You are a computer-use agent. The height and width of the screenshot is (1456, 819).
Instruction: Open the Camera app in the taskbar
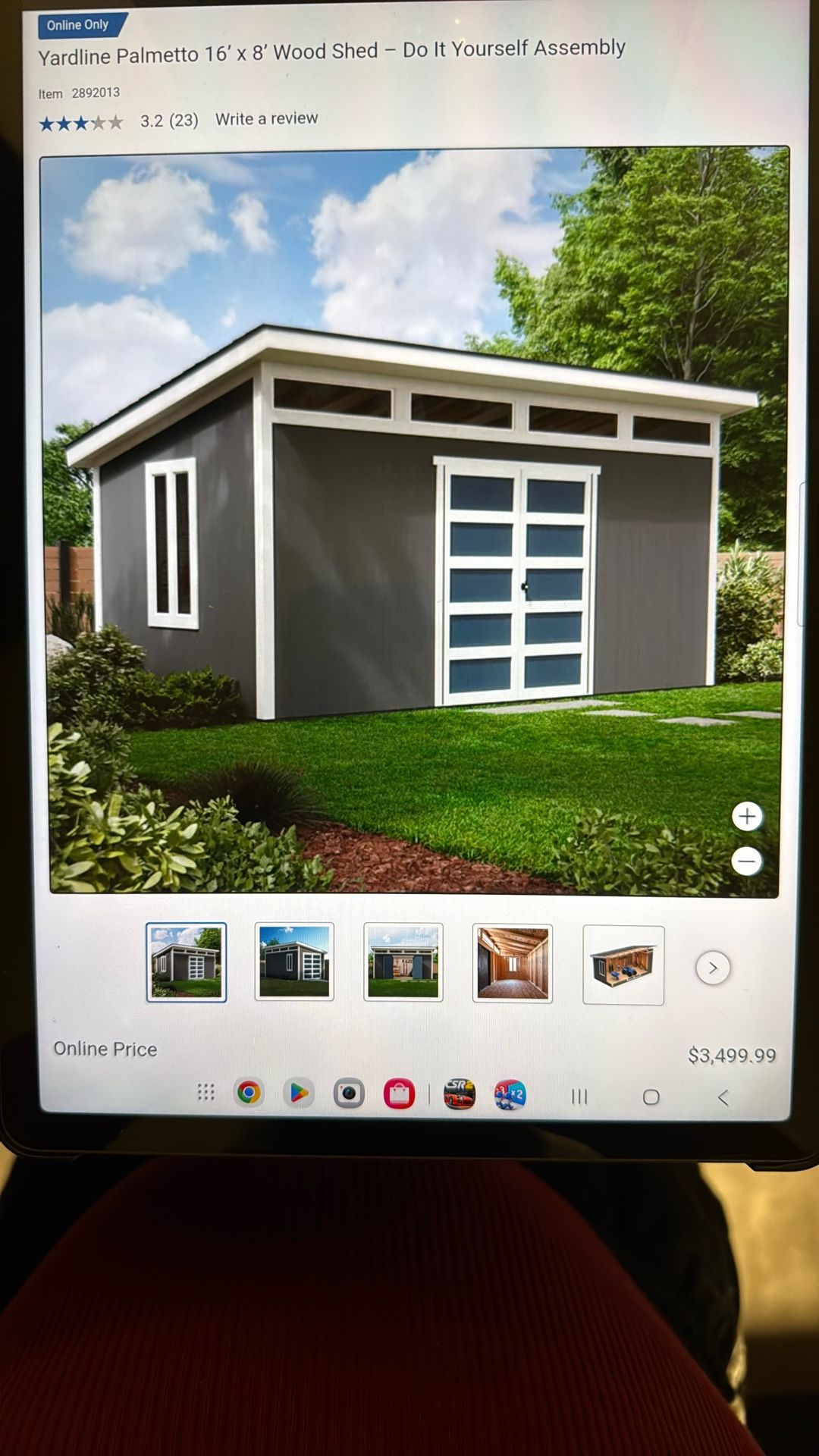(349, 1094)
